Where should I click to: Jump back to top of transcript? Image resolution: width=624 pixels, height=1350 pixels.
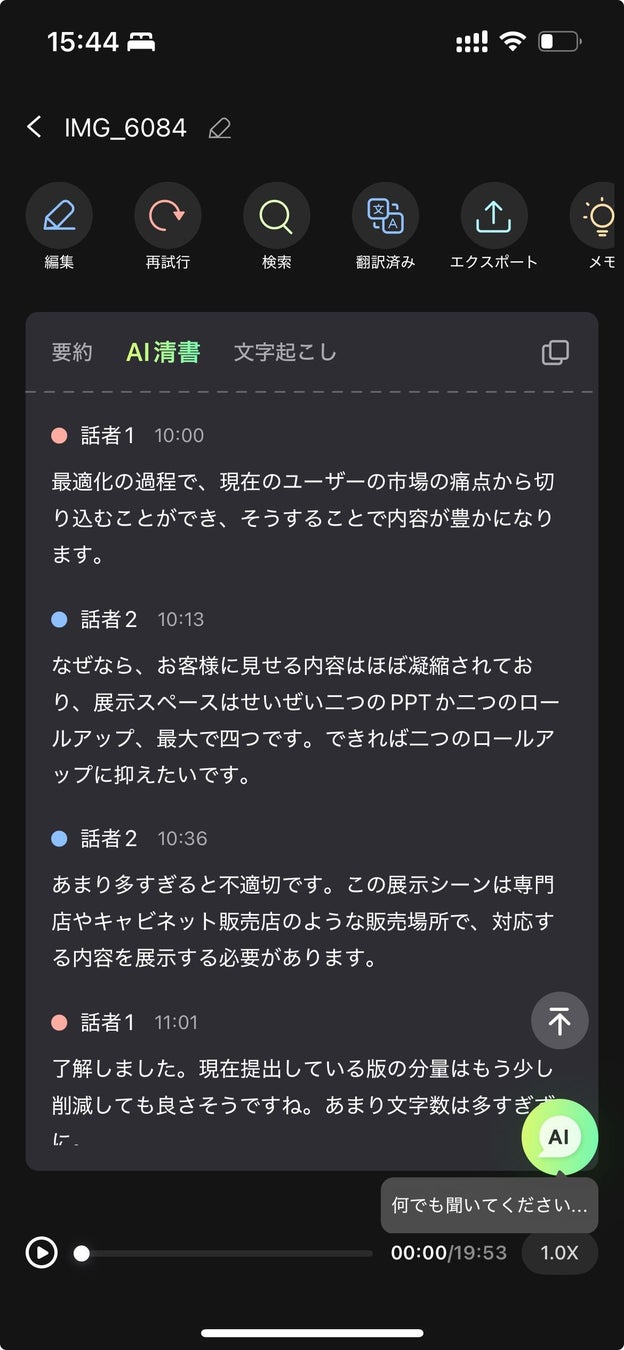[x=560, y=1021]
